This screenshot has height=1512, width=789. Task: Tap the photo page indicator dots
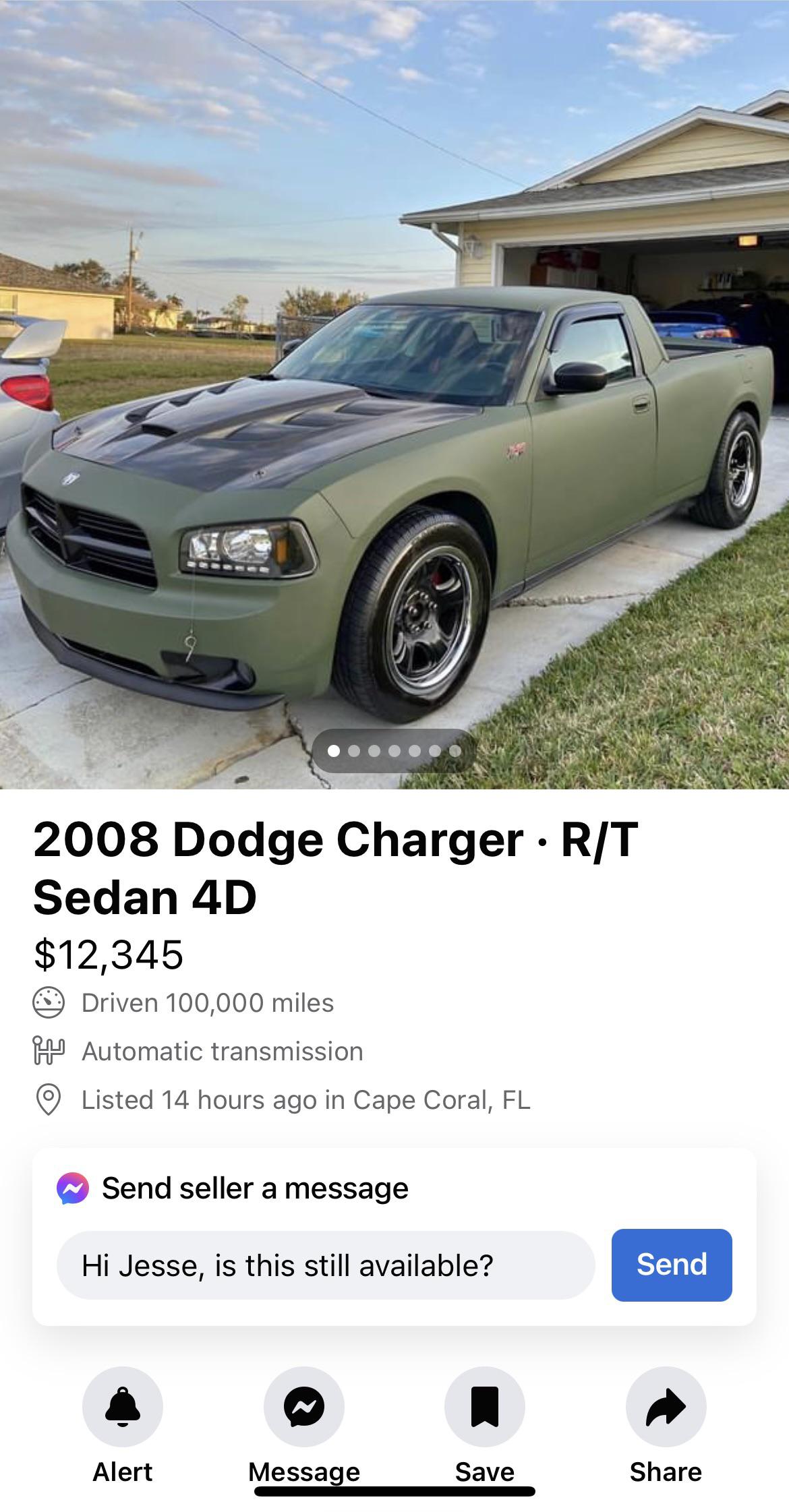(x=394, y=751)
